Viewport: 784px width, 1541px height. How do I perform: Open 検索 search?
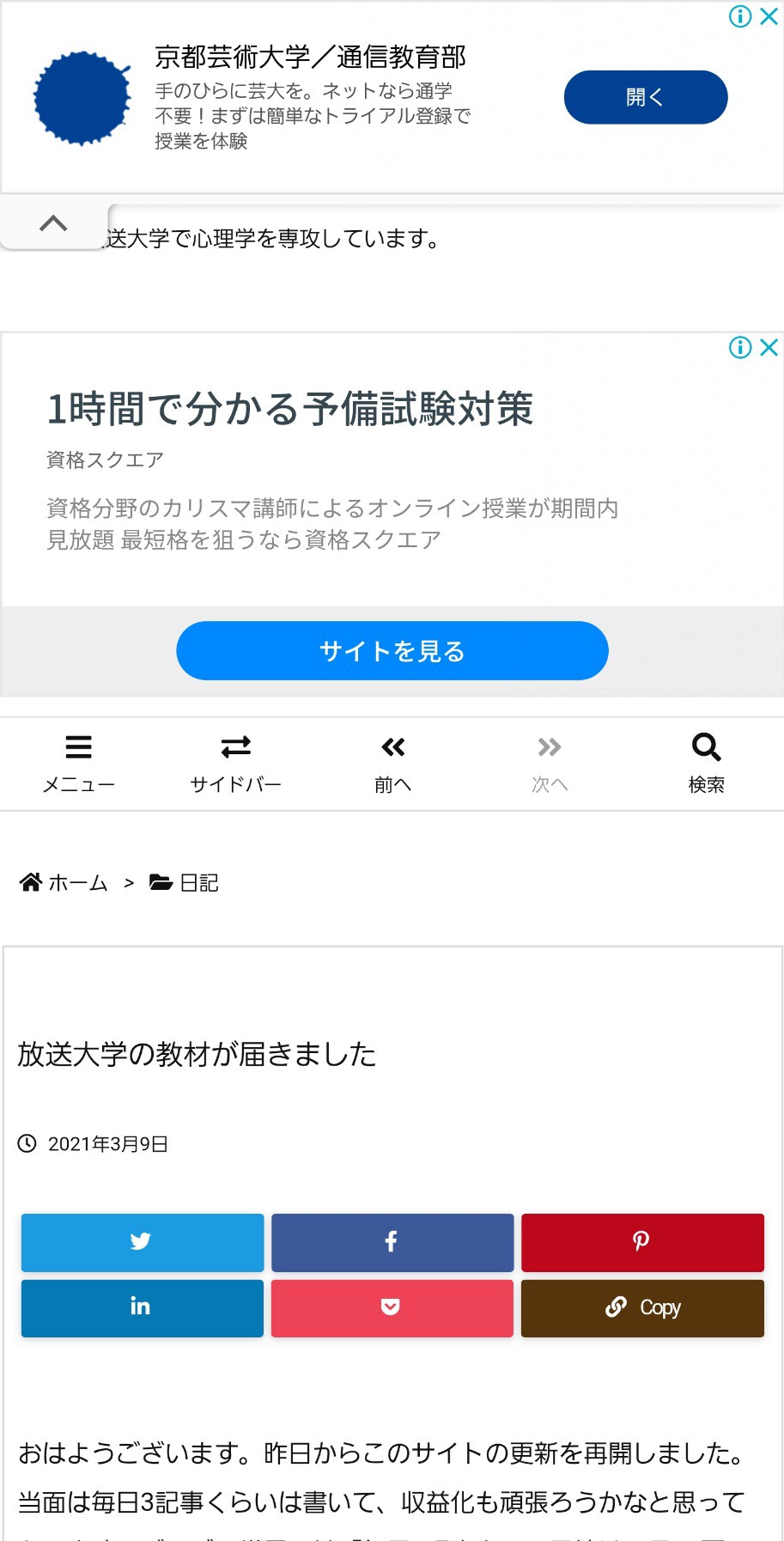[x=706, y=762]
